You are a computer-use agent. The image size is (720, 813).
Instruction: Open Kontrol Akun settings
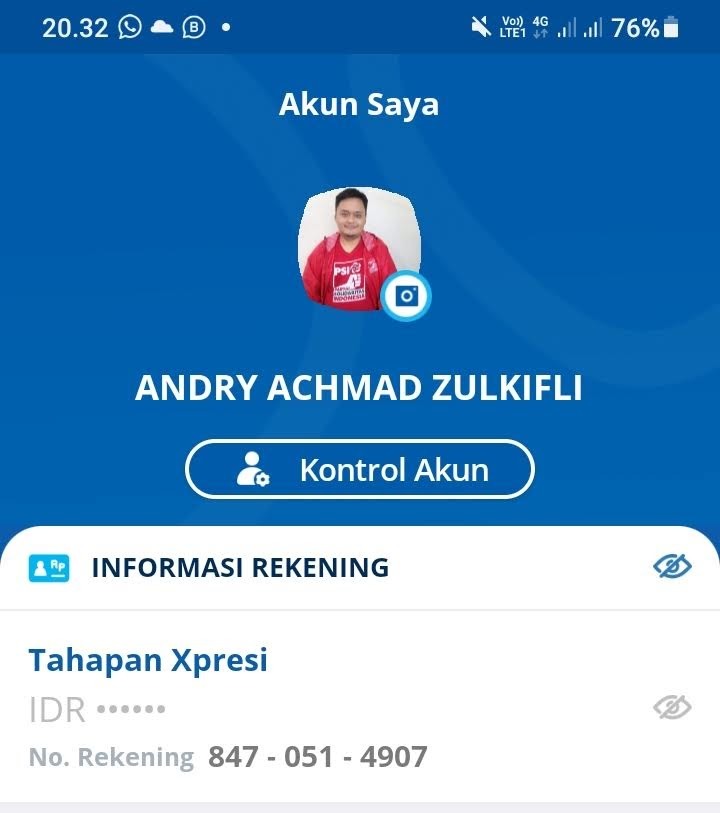pyautogui.click(x=360, y=469)
